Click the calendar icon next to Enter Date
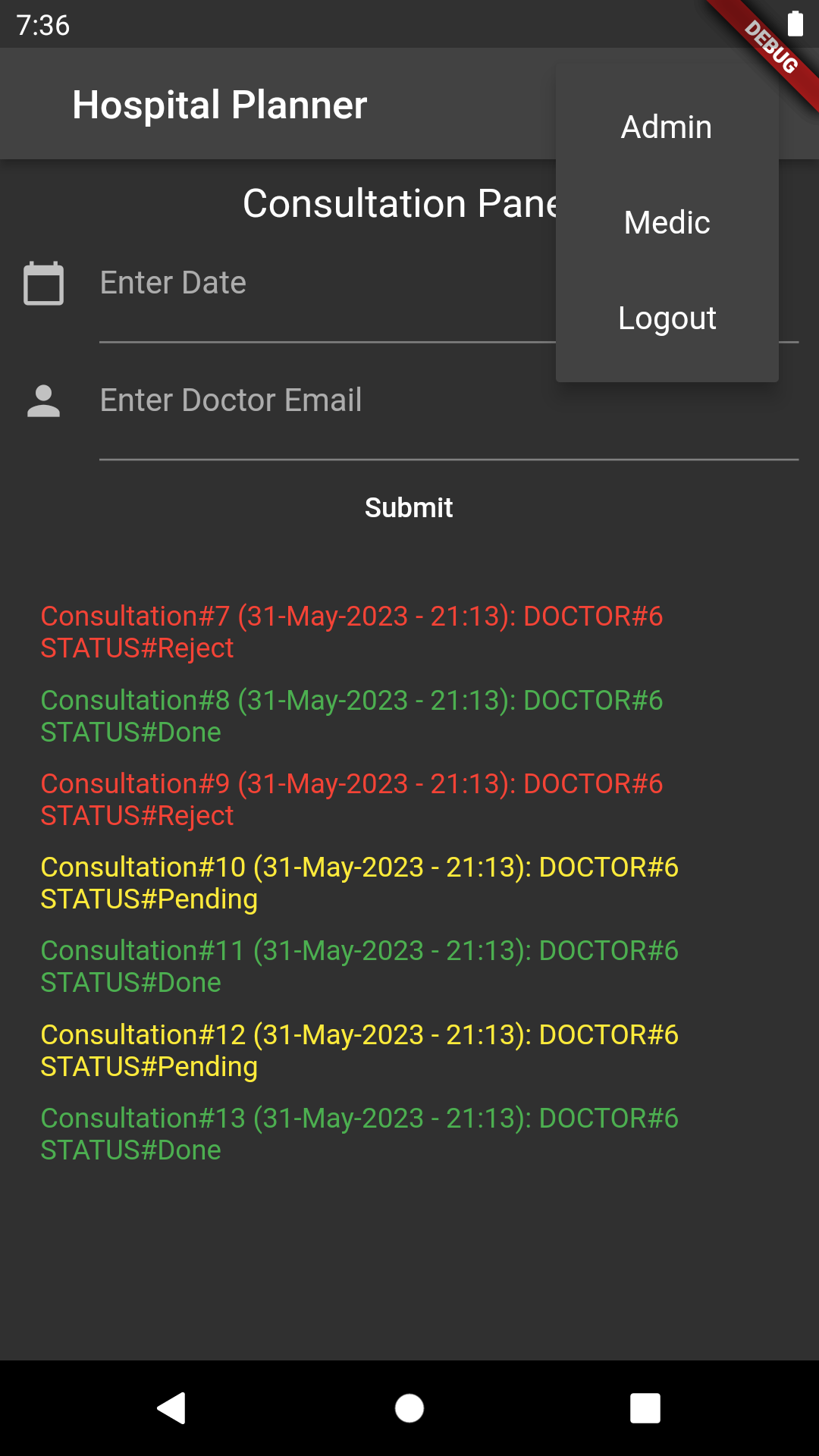 (x=43, y=281)
